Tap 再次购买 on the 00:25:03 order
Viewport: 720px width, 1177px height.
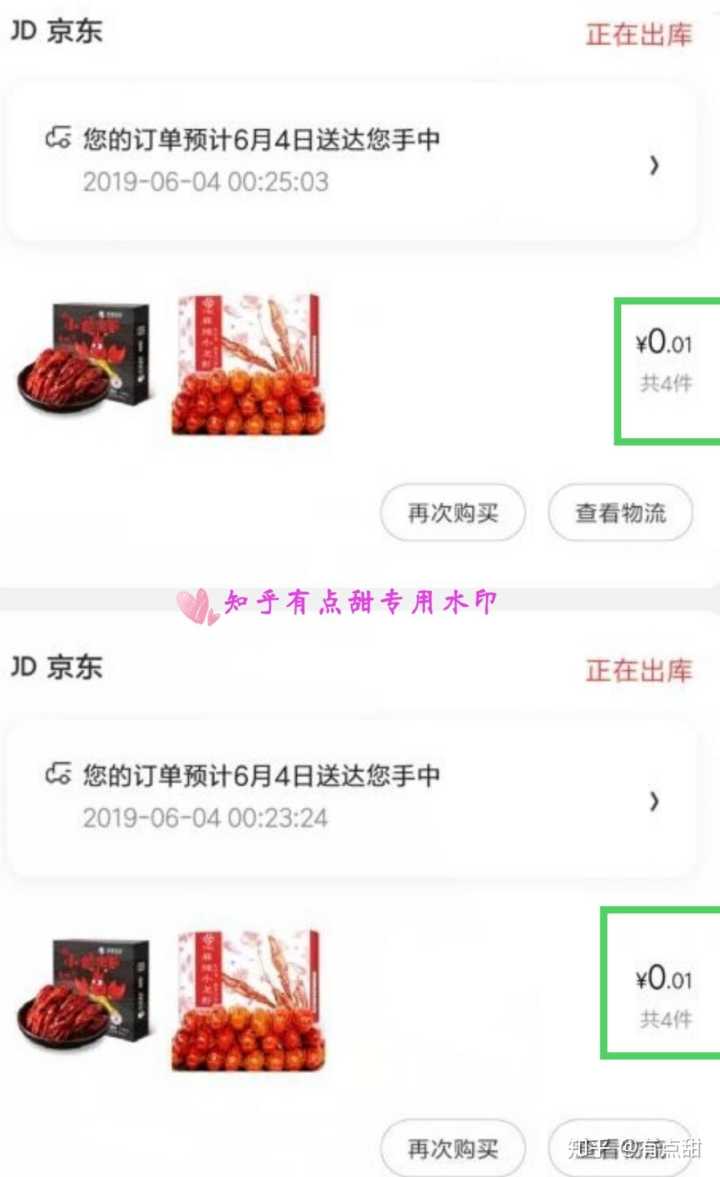tap(453, 514)
